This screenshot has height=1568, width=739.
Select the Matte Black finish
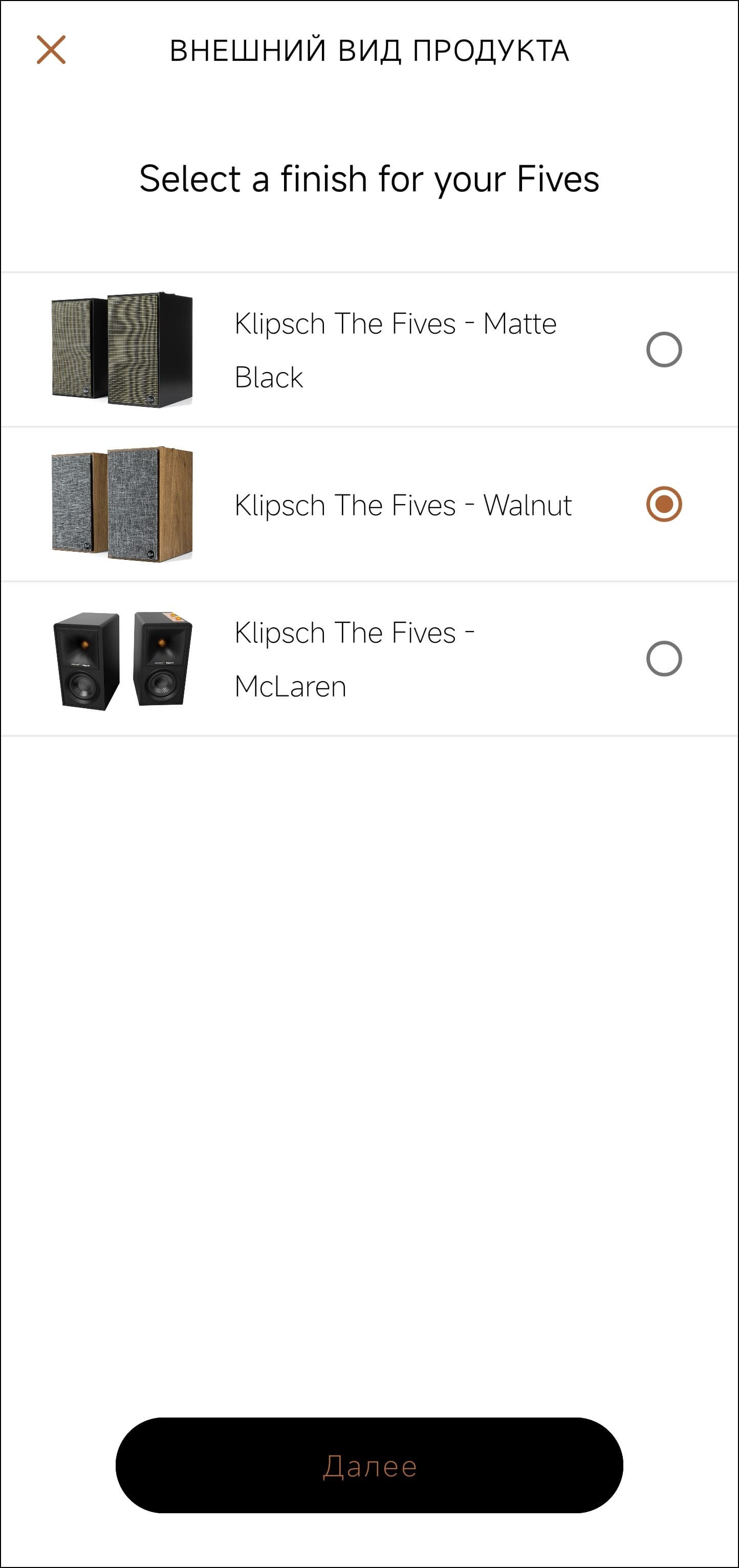click(663, 350)
